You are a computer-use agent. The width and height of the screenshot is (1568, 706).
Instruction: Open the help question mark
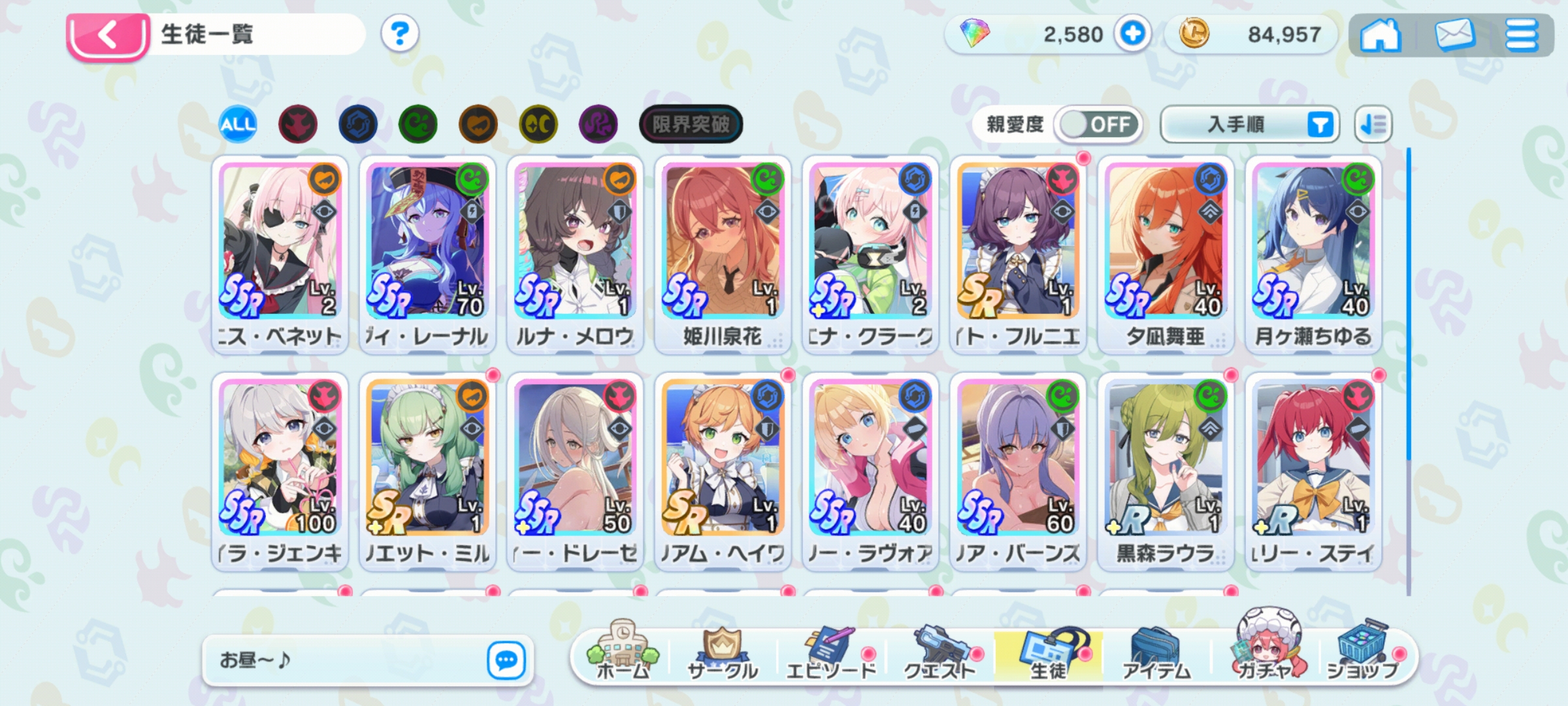click(x=400, y=33)
